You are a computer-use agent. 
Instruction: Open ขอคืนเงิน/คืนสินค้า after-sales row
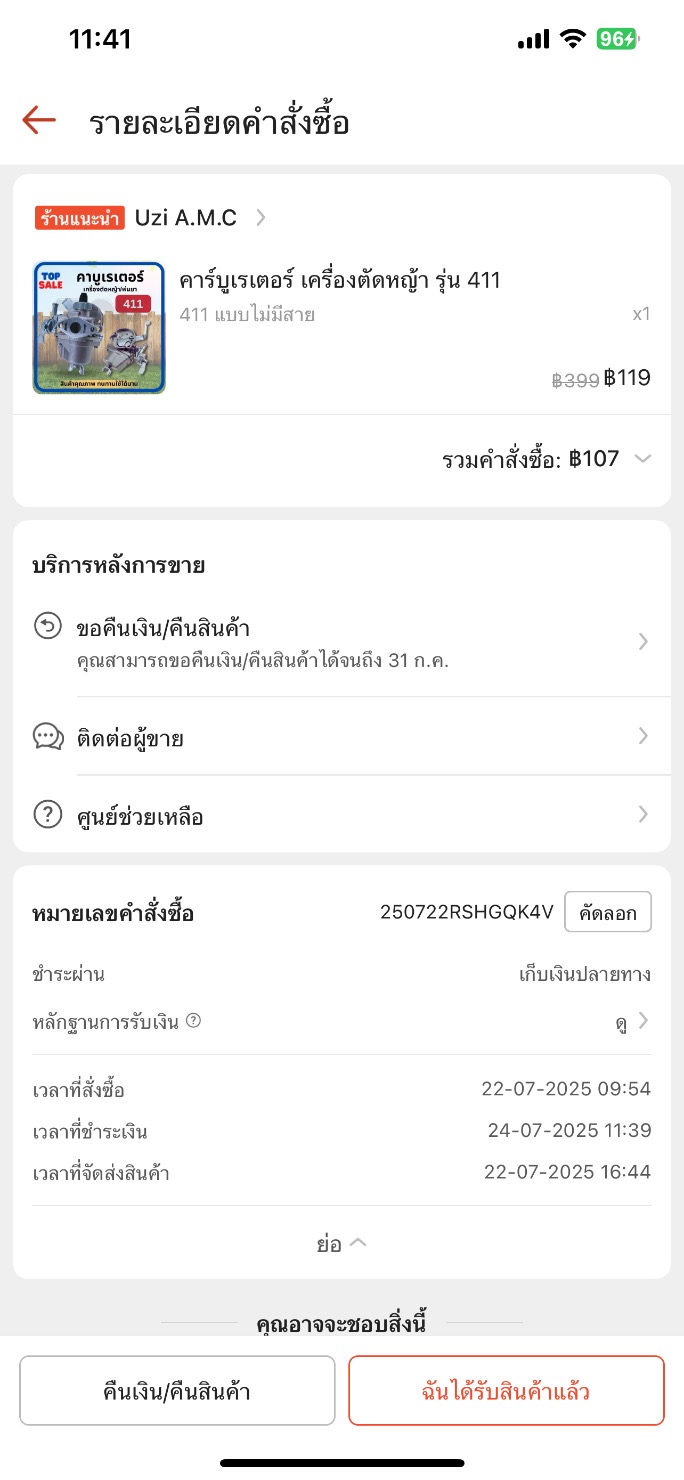342,641
